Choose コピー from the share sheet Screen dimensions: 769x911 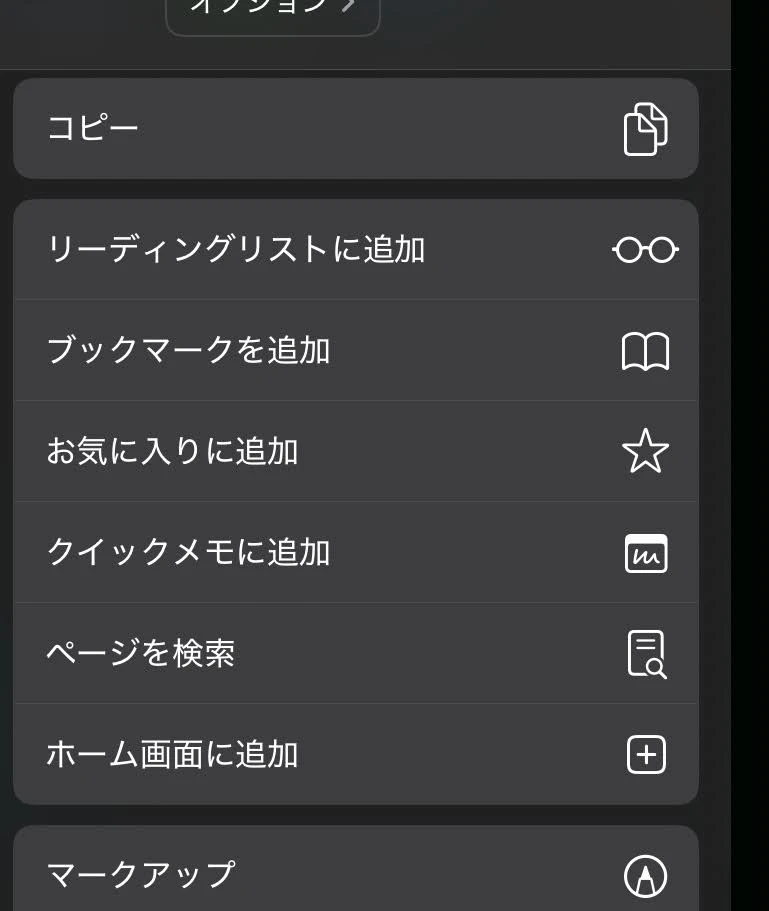355,128
